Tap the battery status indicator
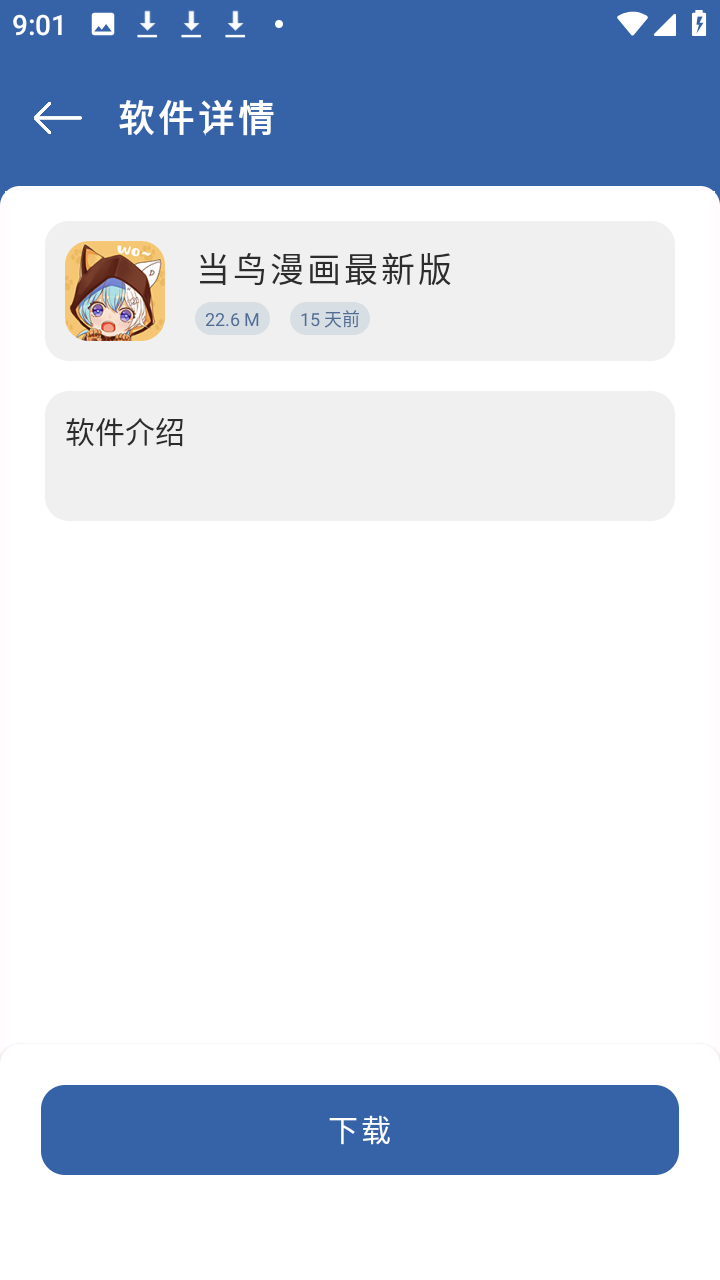This screenshot has width=720, height=1280. coord(699,25)
